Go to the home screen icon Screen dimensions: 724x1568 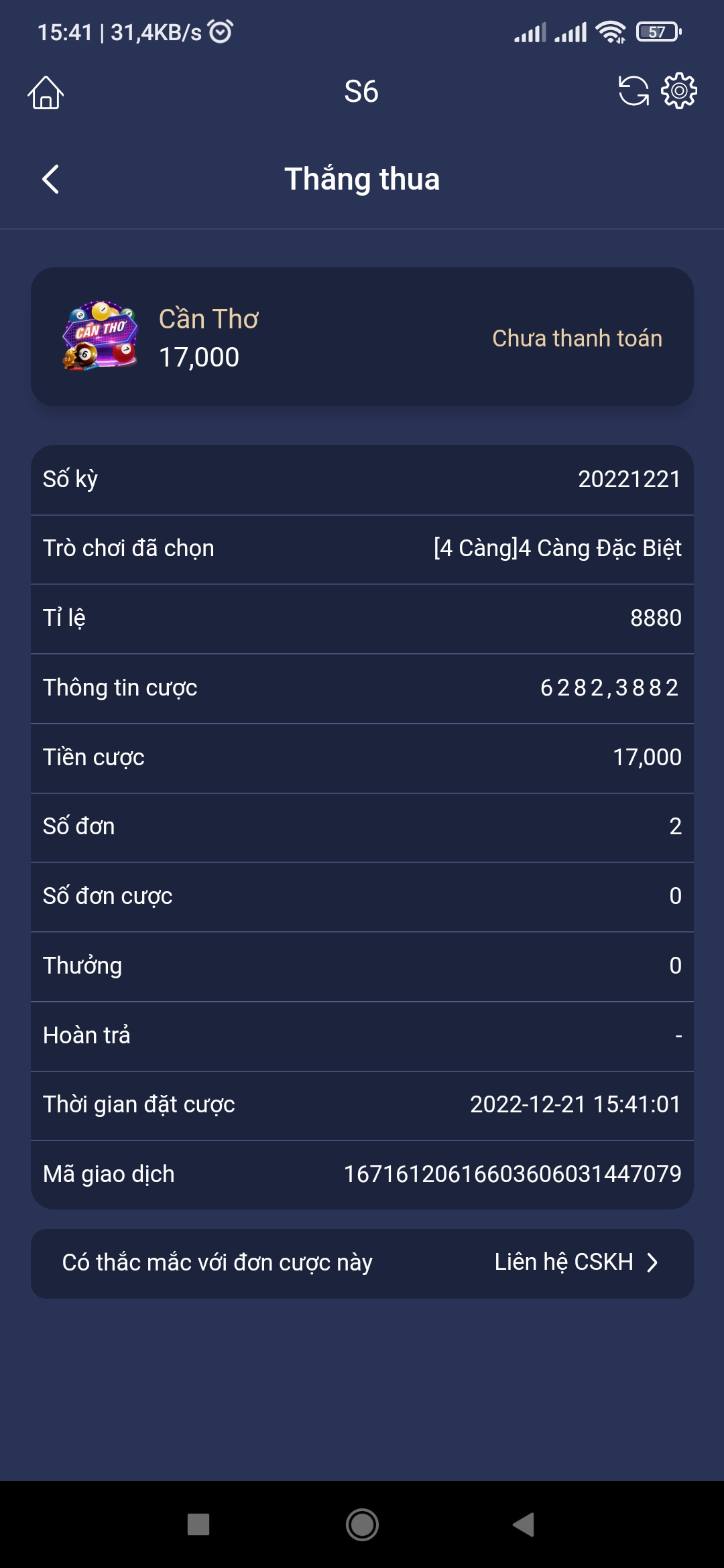(46, 92)
